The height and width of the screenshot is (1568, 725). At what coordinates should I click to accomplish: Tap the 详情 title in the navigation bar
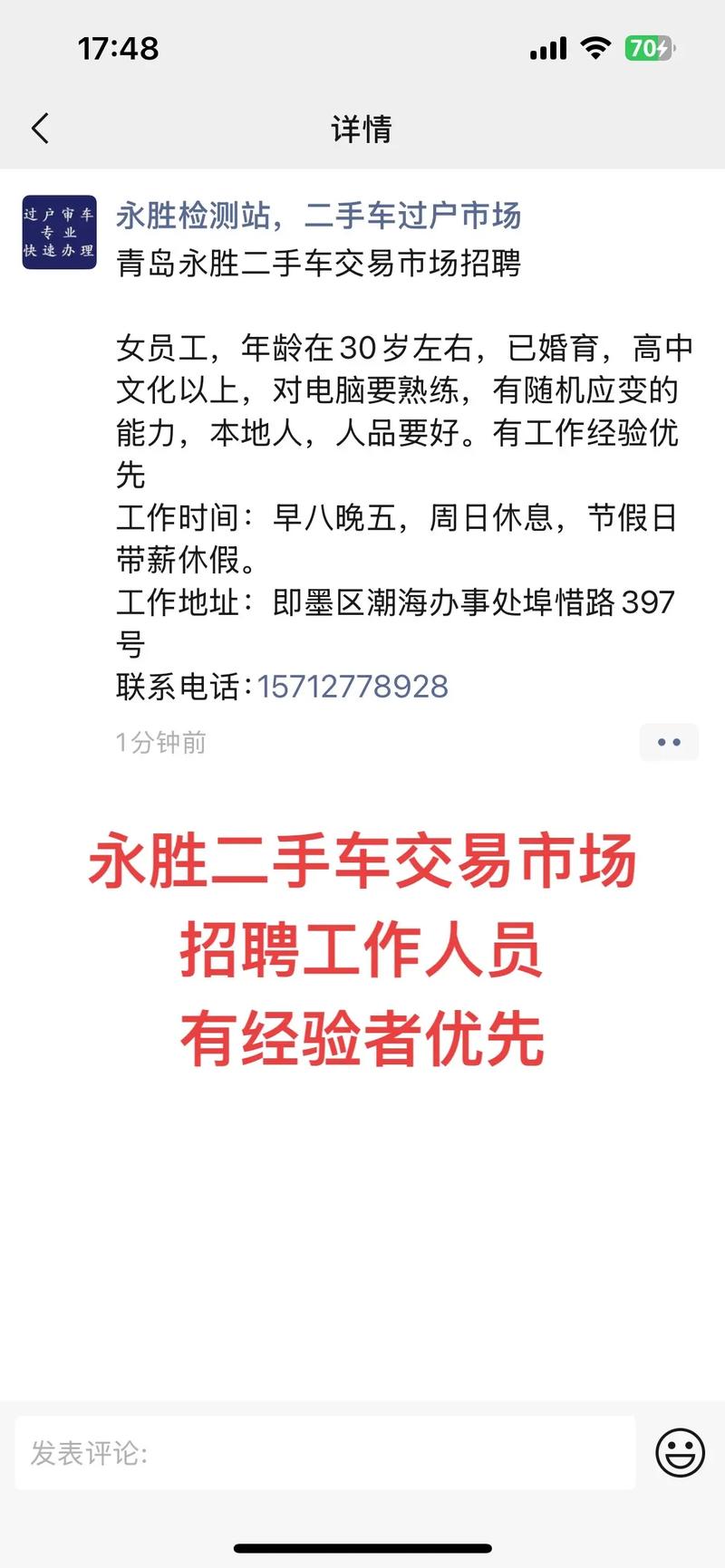click(362, 129)
